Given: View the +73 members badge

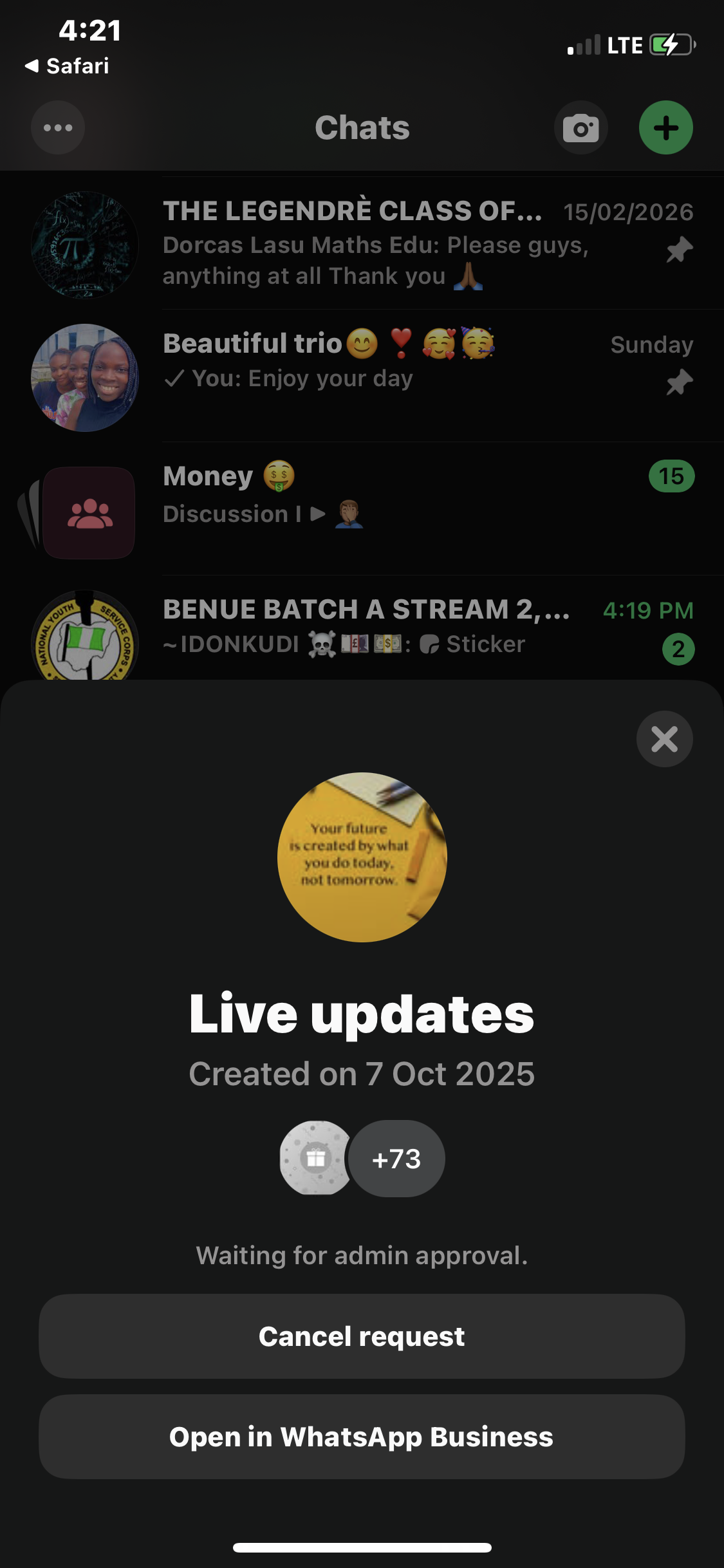Looking at the screenshot, I should (x=396, y=1159).
